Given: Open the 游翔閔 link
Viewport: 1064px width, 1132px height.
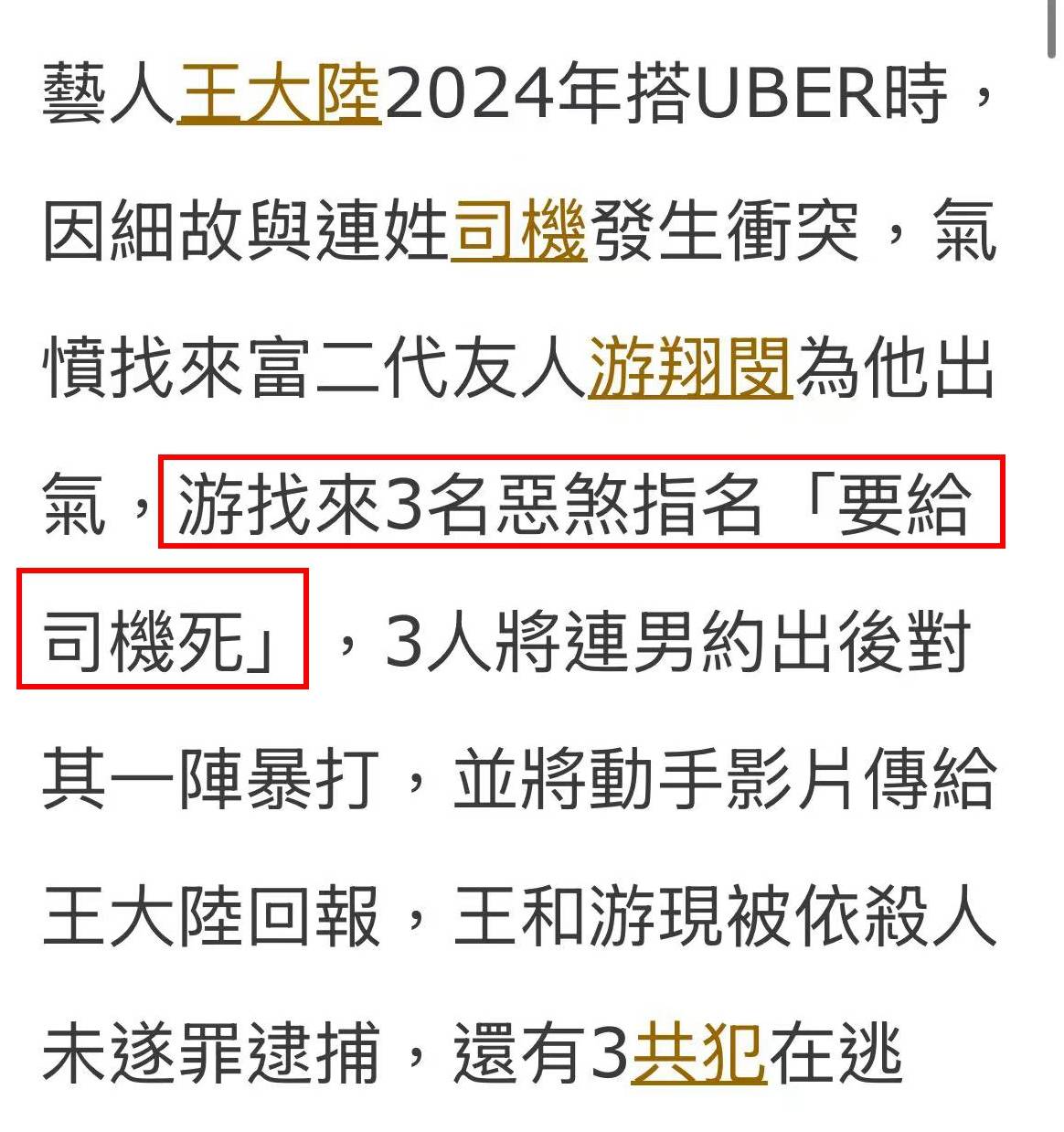Looking at the screenshot, I should pyautogui.click(x=689, y=368).
